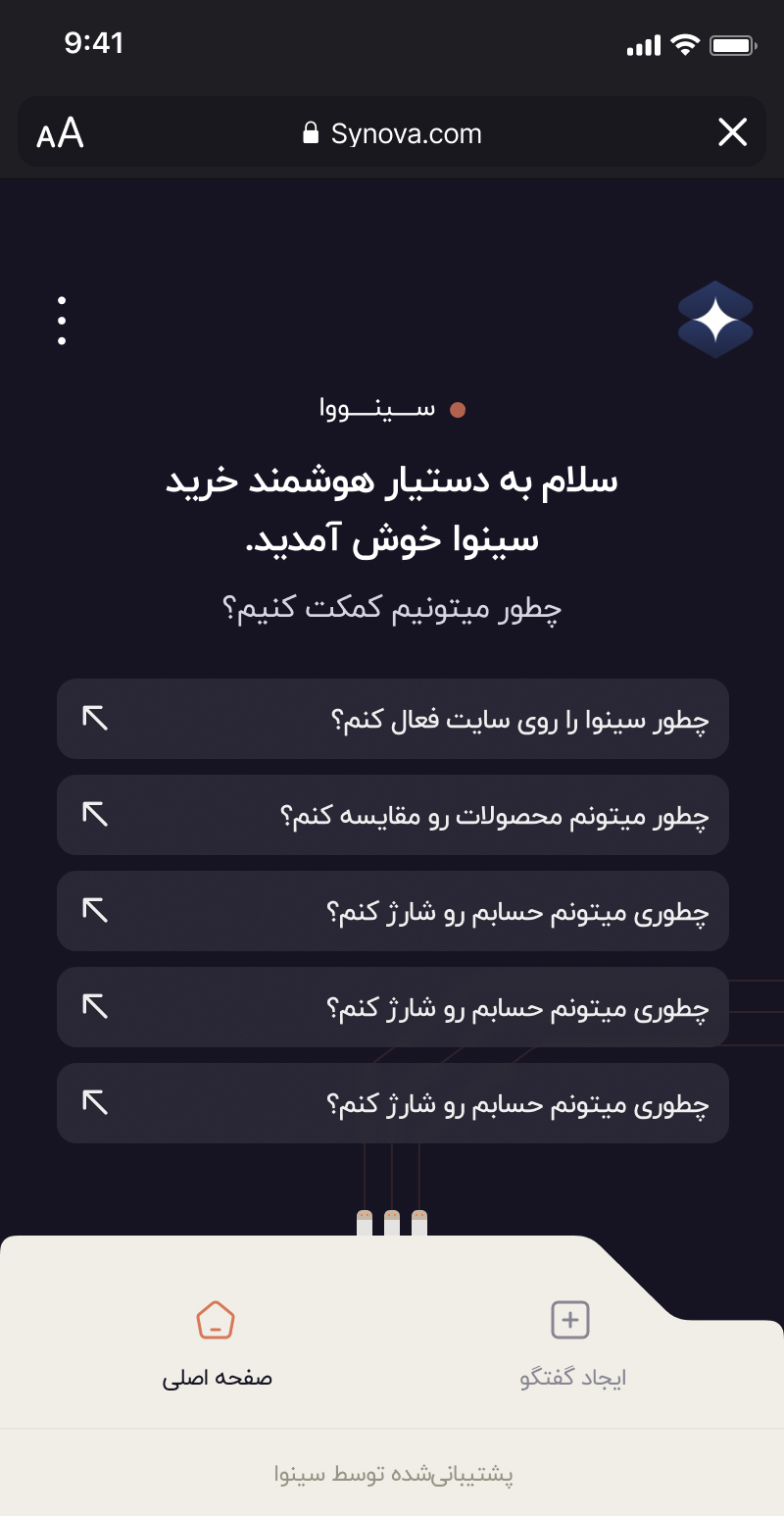784x1516 pixels.
Task: Switch to the صفحه اصلی tab
Action: [x=217, y=1340]
